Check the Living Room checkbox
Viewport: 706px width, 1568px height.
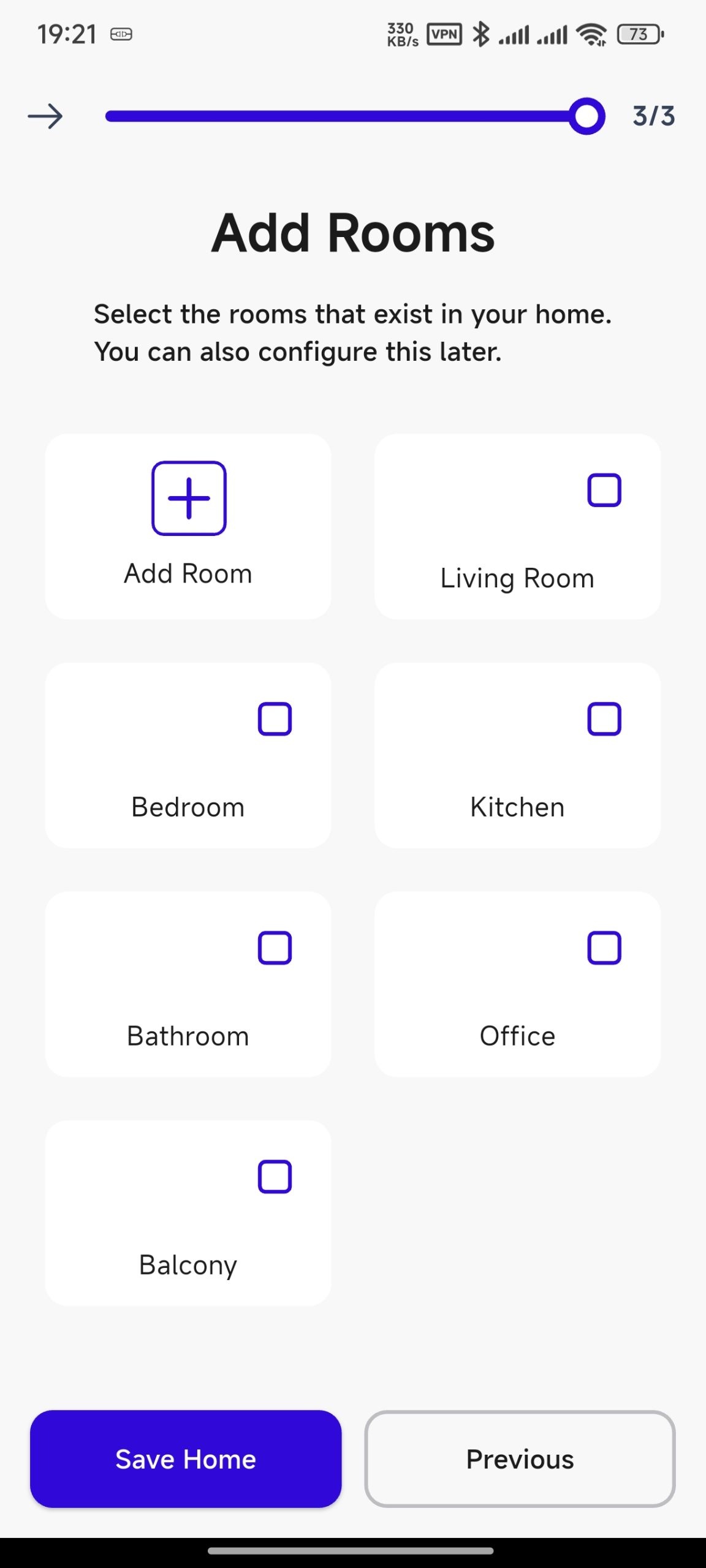[605, 490]
